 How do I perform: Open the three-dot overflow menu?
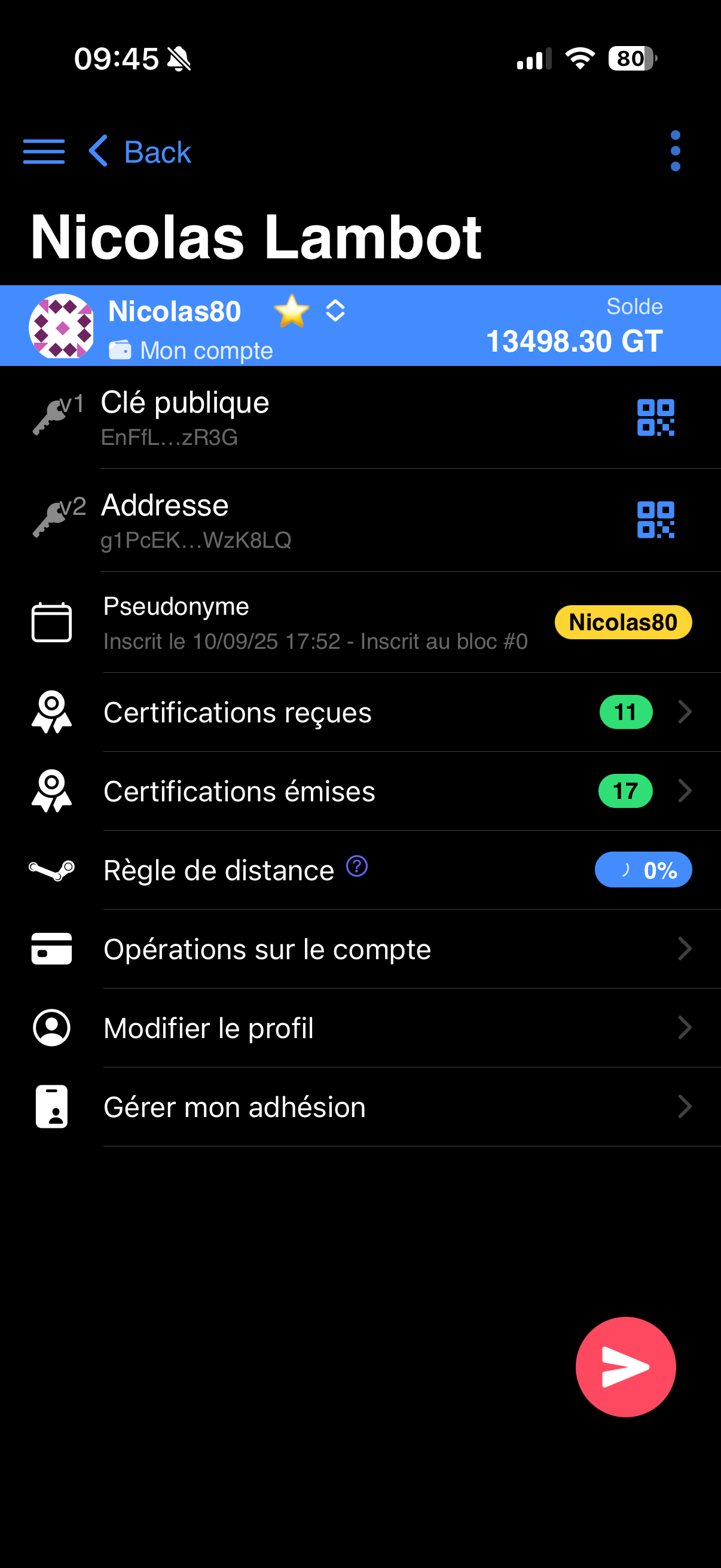point(675,151)
